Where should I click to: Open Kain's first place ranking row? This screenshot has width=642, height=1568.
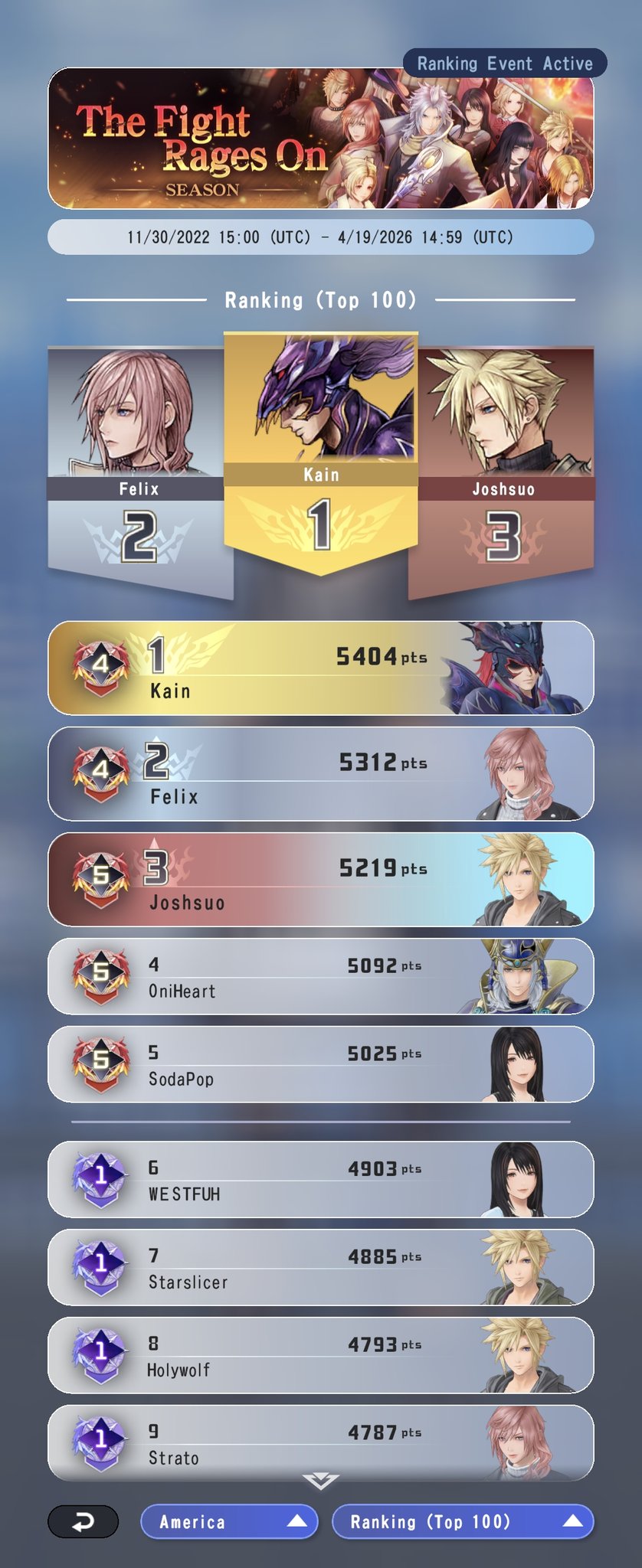coord(320,668)
